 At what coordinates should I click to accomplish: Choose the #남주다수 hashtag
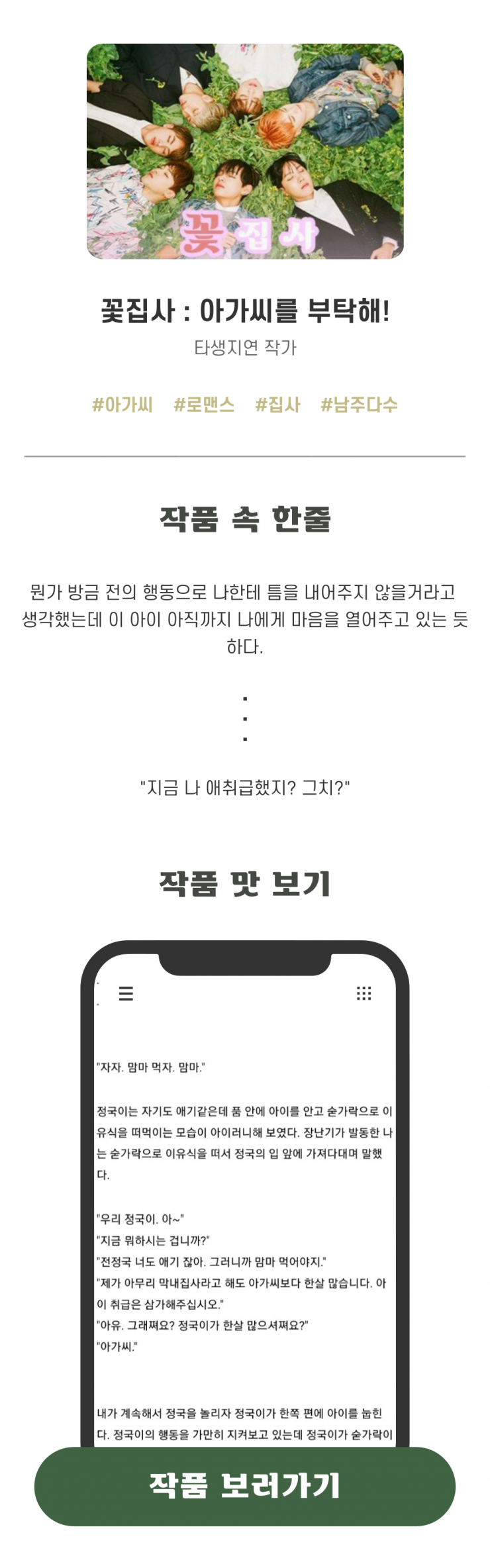(x=359, y=405)
